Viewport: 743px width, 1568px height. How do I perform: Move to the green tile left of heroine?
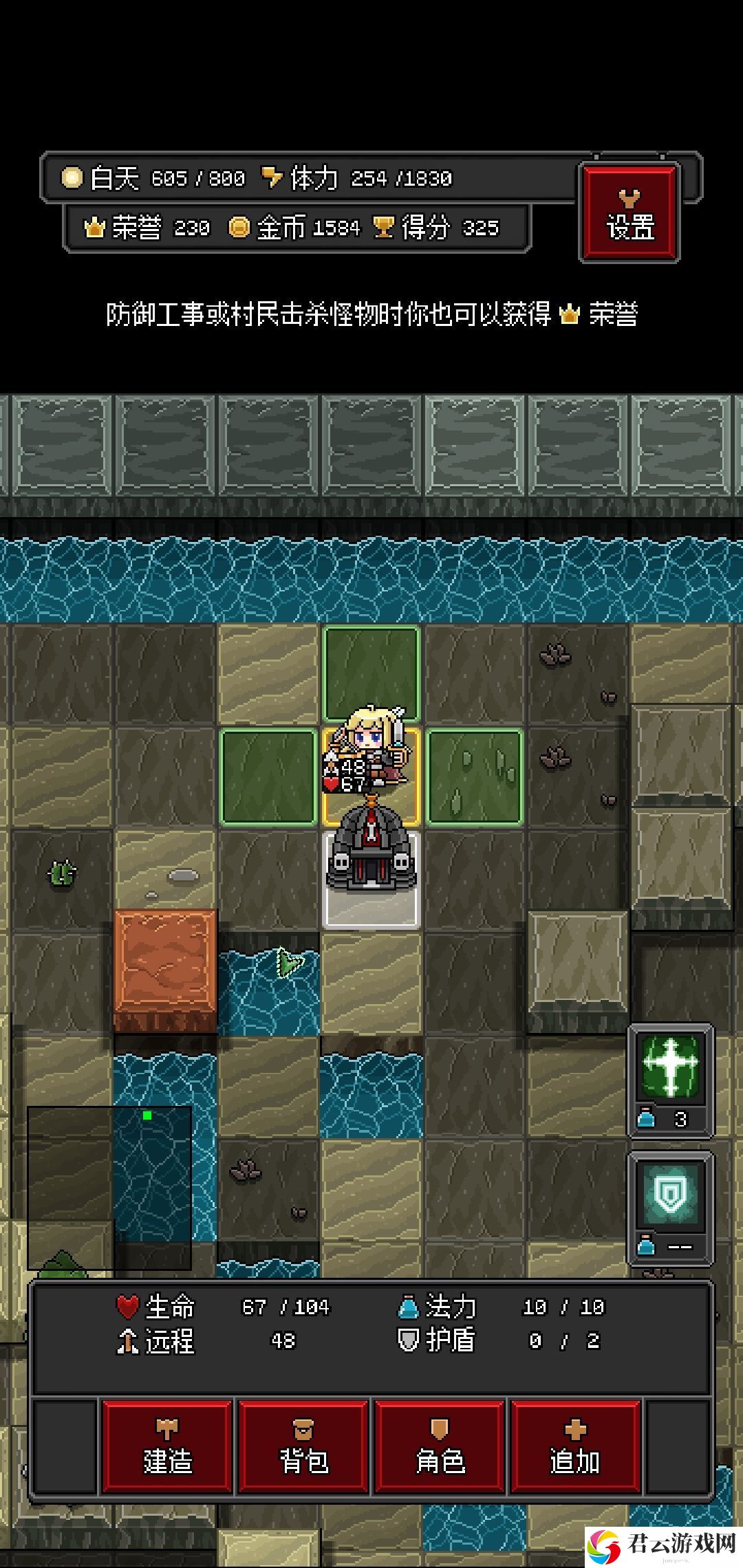268,777
